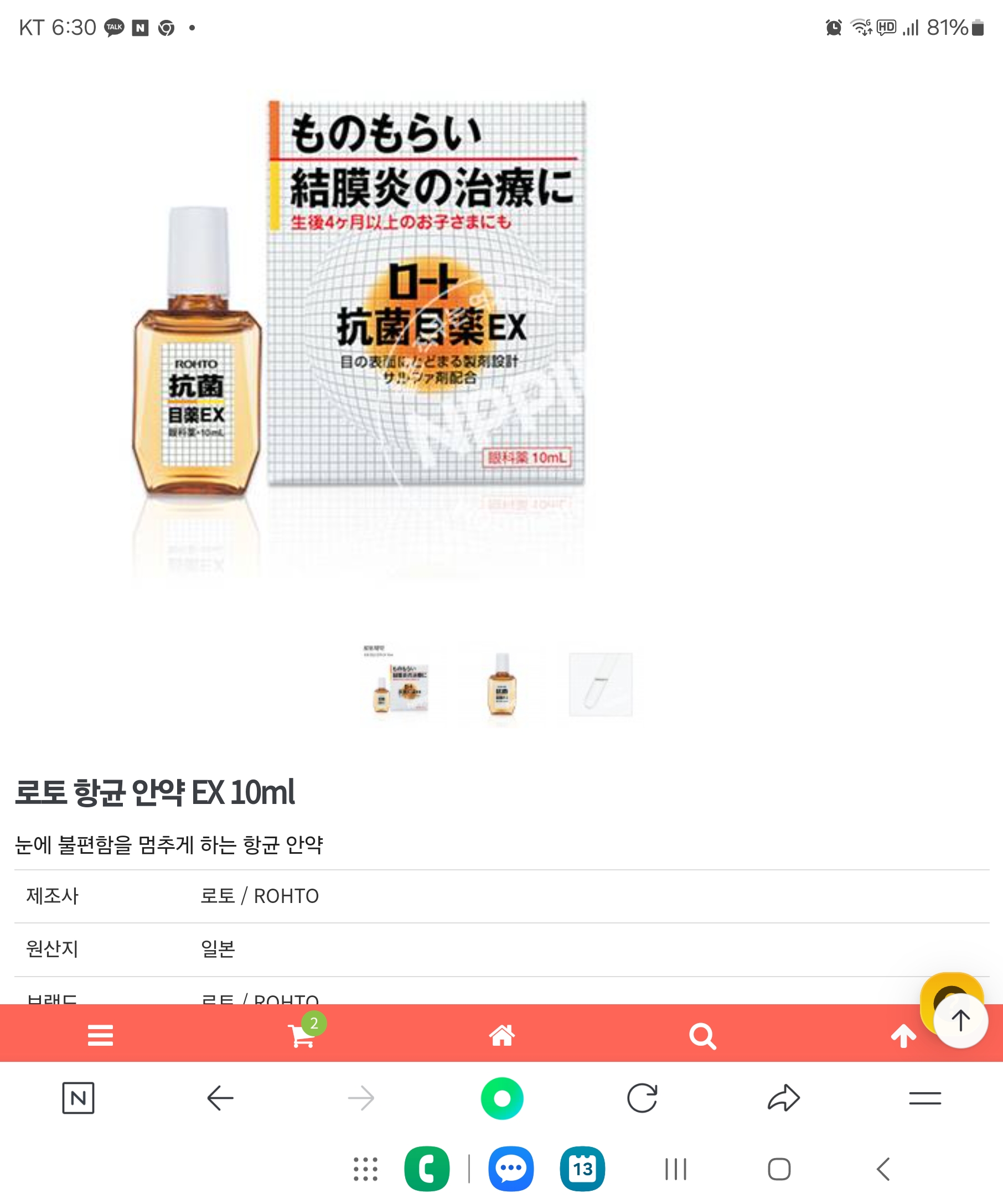Select the second thumbnail showing the bottle only
This screenshot has height=1204, width=1003.
tap(502, 683)
